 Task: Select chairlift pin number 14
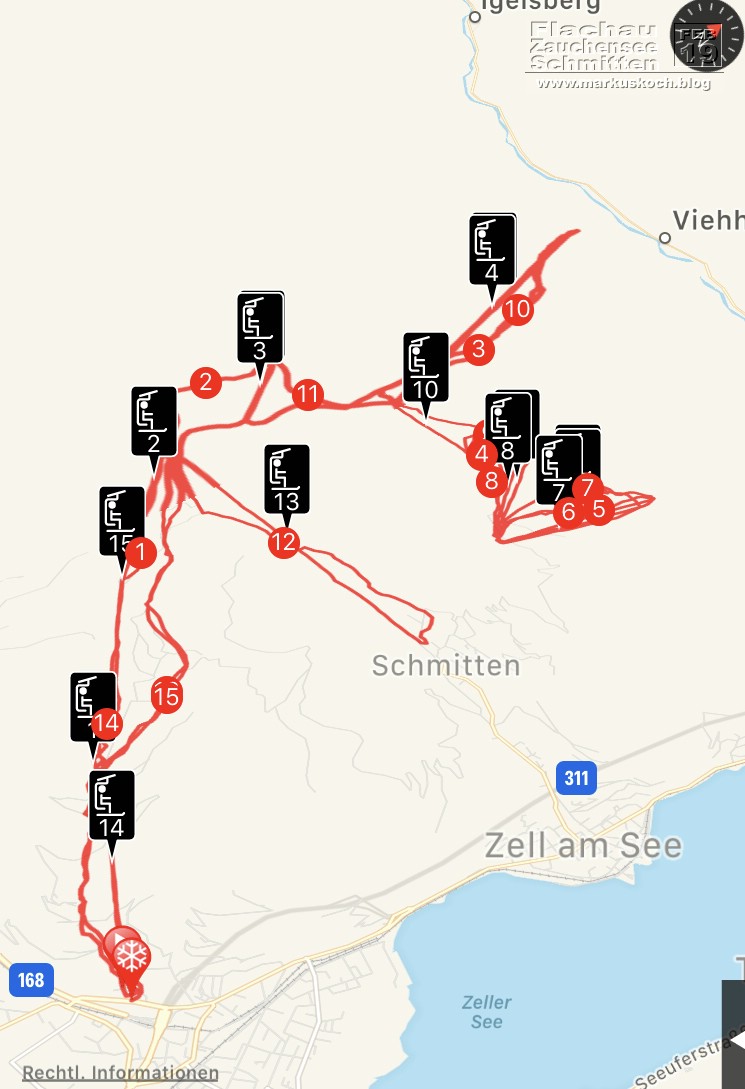[111, 806]
